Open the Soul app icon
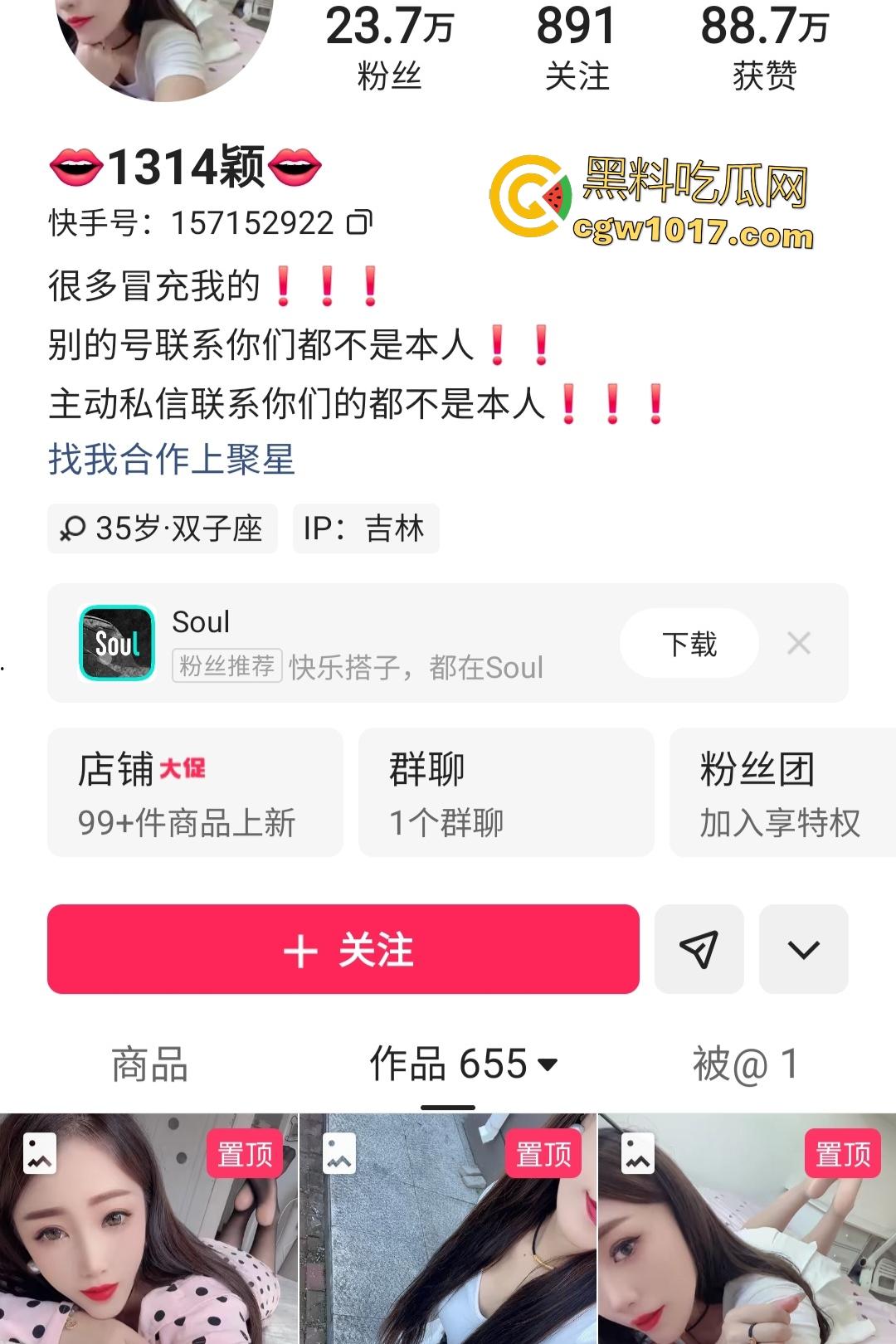 116,644
